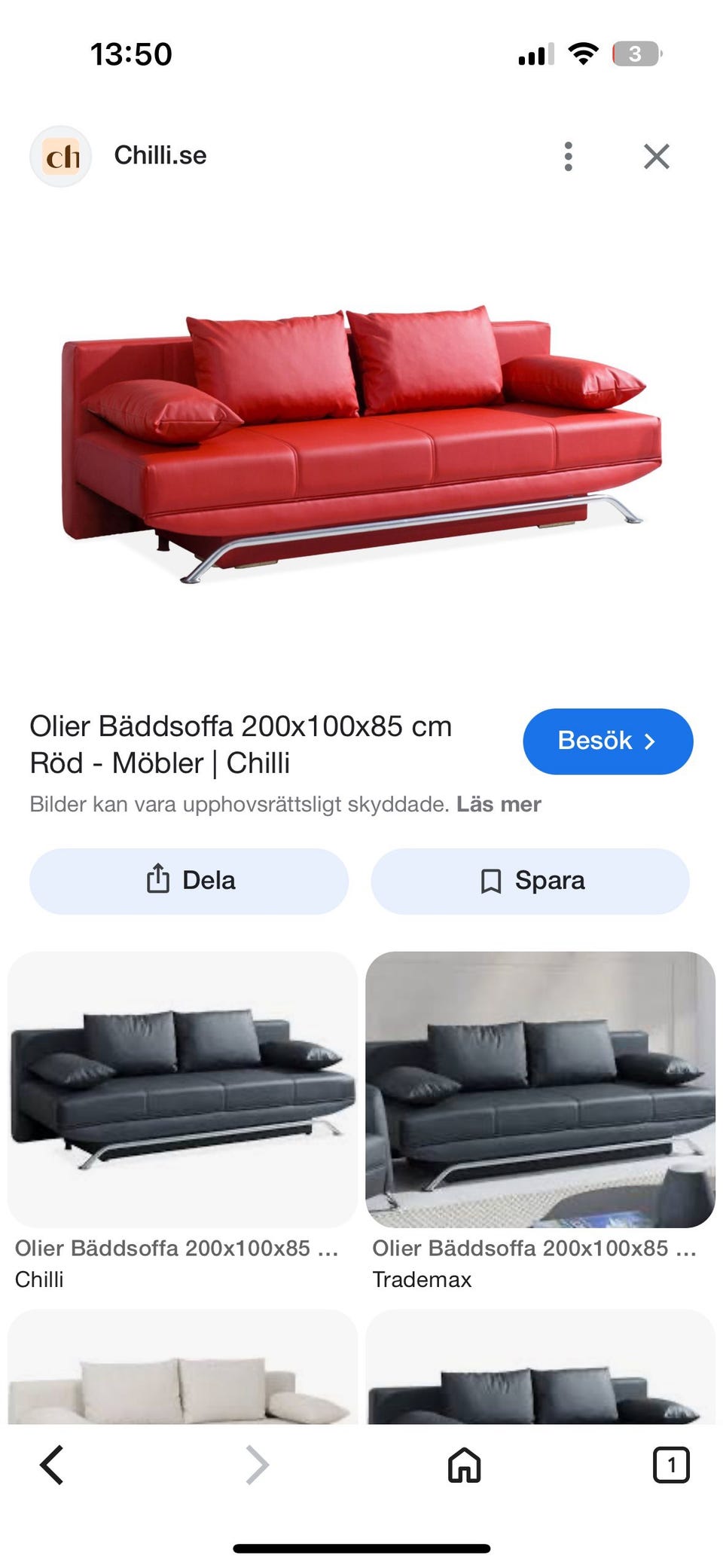Screen dimensions: 723x1568
Task: Expand copyright info via Läs mer
Action: (498, 803)
